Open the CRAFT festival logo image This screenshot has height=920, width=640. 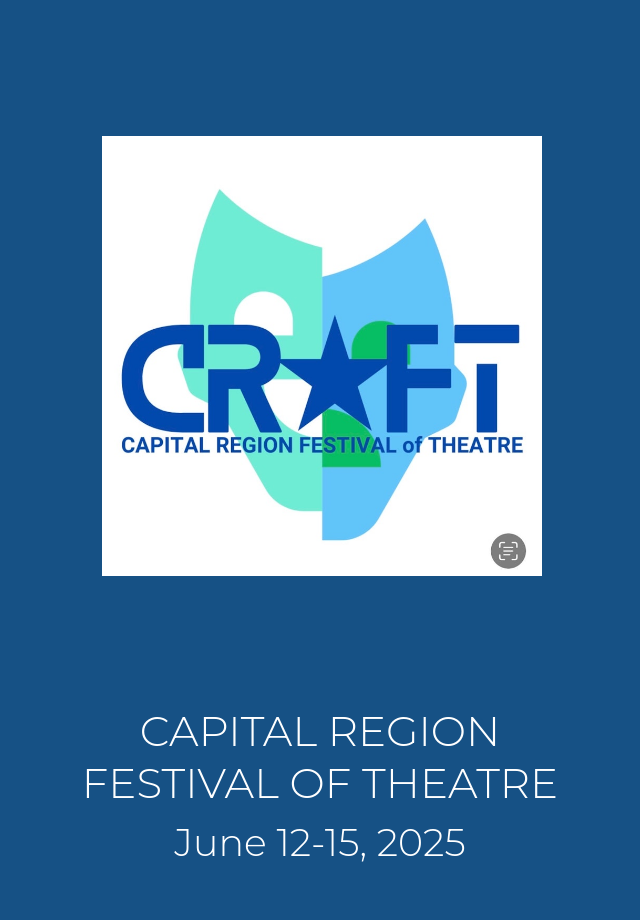point(321,355)
